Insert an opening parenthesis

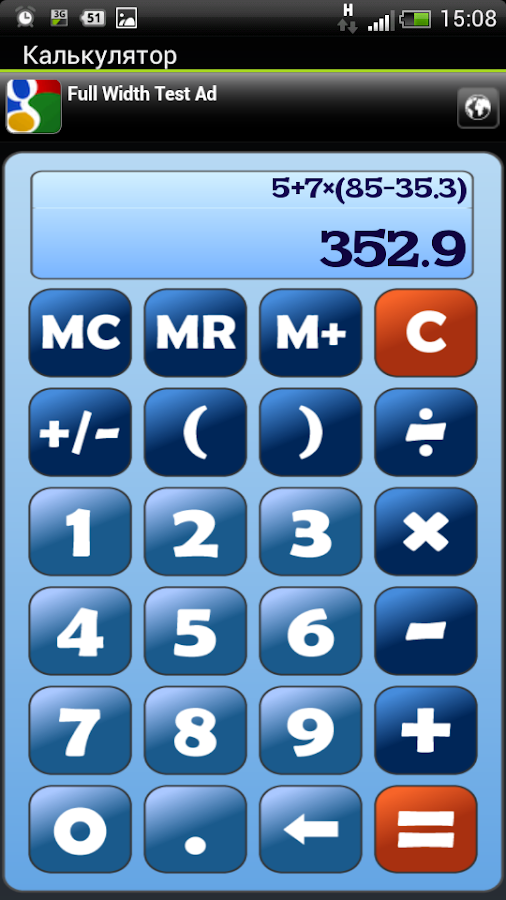pos(195,432)
